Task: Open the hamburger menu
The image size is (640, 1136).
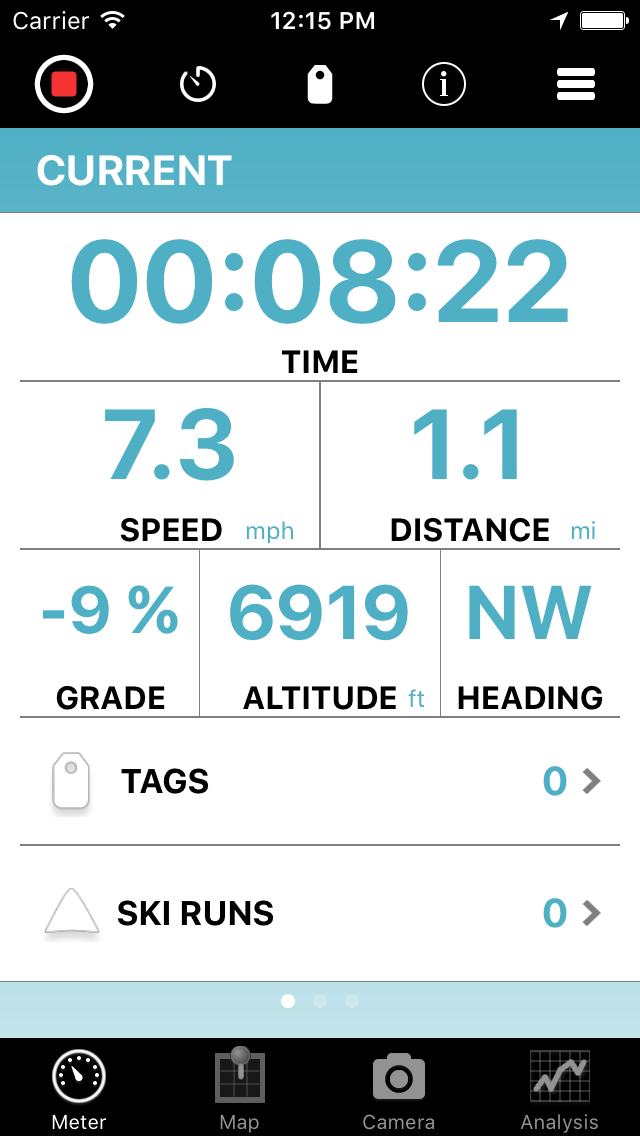Action: [x=575, y=85]
